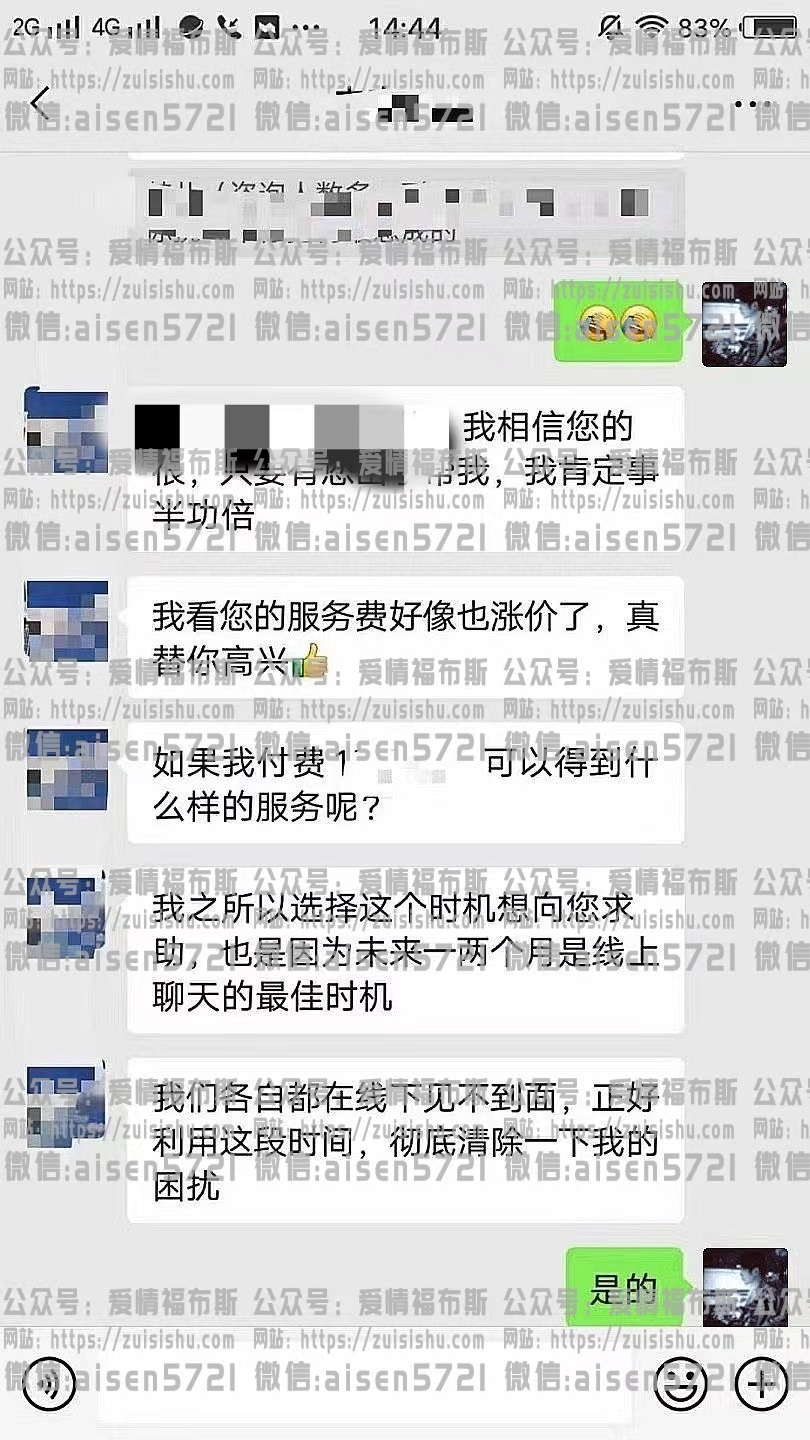Open contact's avatar beside 我看您的服务费 message
Viewport: 810px width, 1440px height.
click(66, 621)
